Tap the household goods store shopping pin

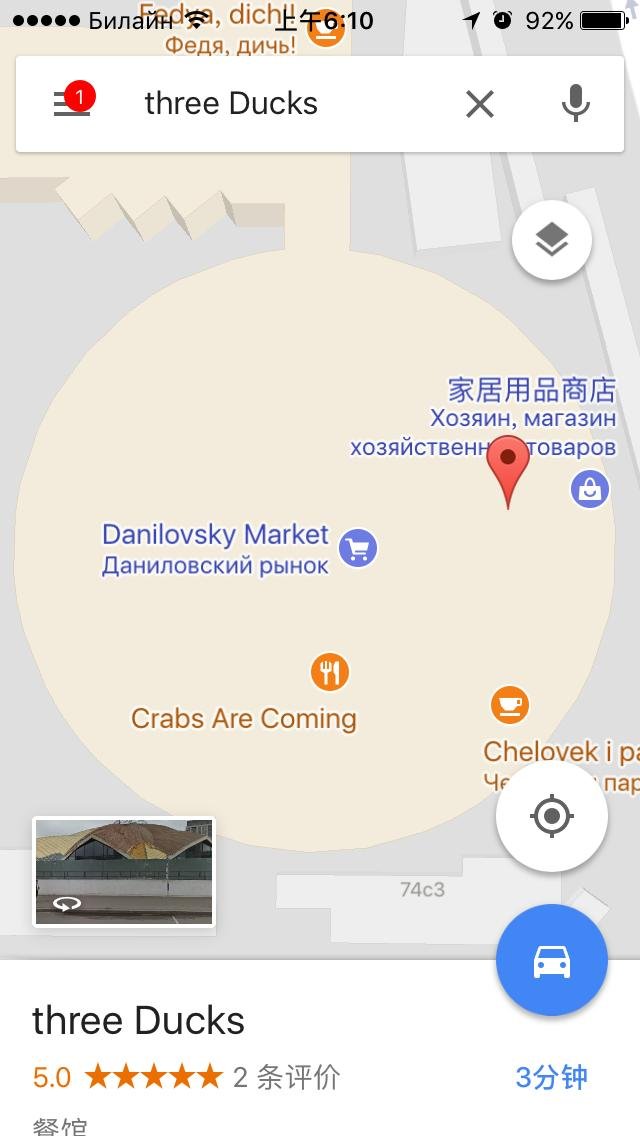pyautogui.click(x=590, y=489)
